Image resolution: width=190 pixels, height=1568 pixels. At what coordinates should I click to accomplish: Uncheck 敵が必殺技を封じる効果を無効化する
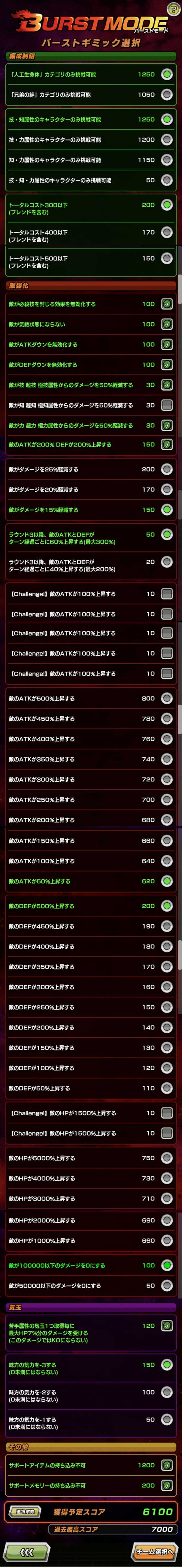coord(166,304)
